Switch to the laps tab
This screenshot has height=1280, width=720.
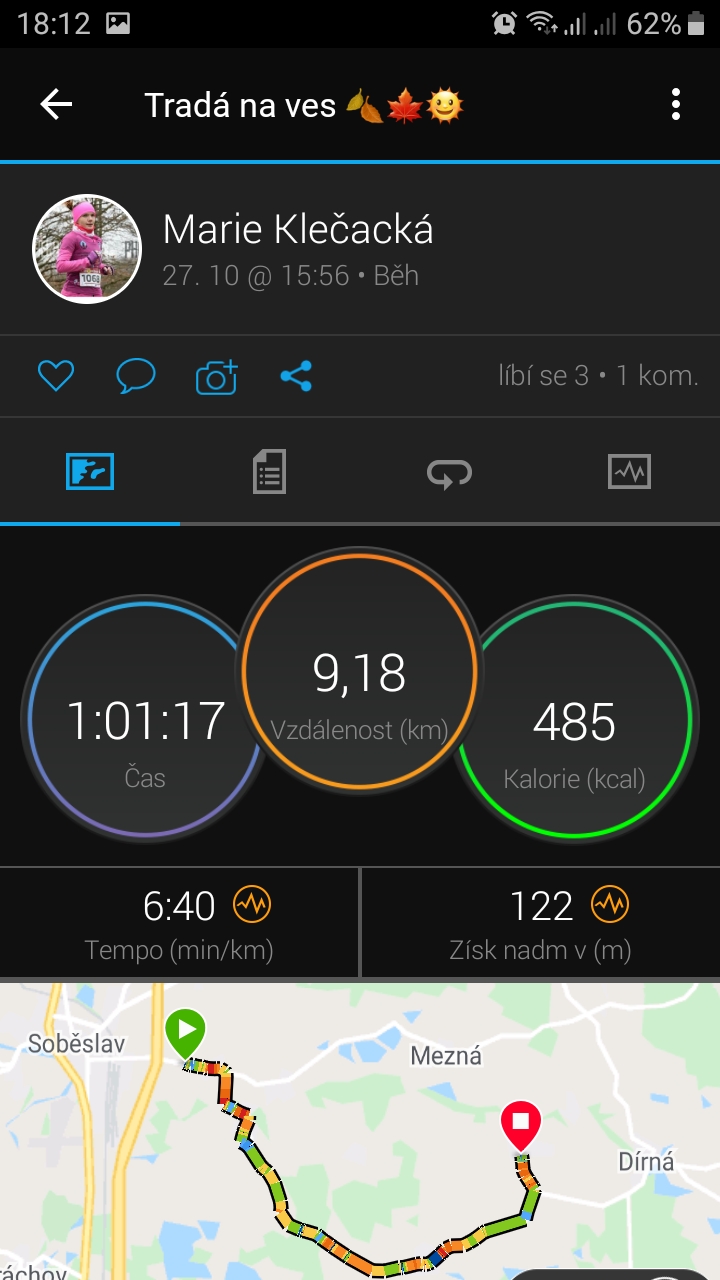(x=450, y=471)
